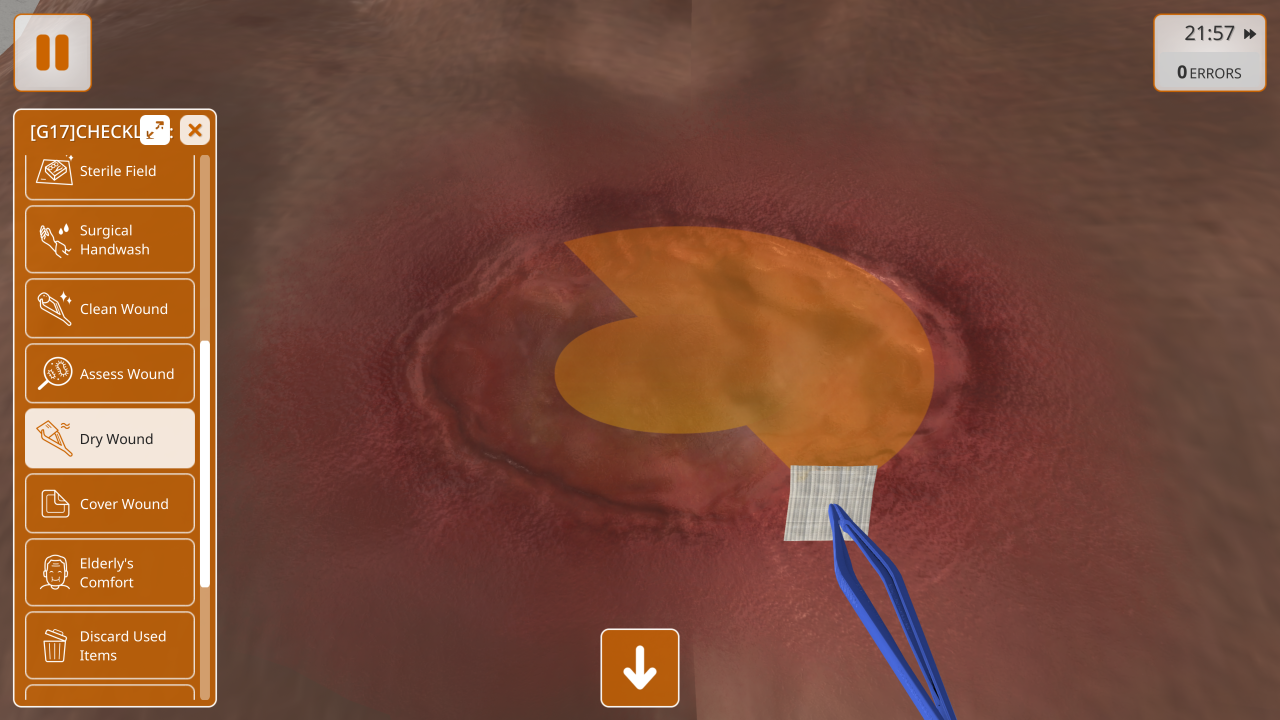Open the Surgical Handwash step

coord(110,240)
